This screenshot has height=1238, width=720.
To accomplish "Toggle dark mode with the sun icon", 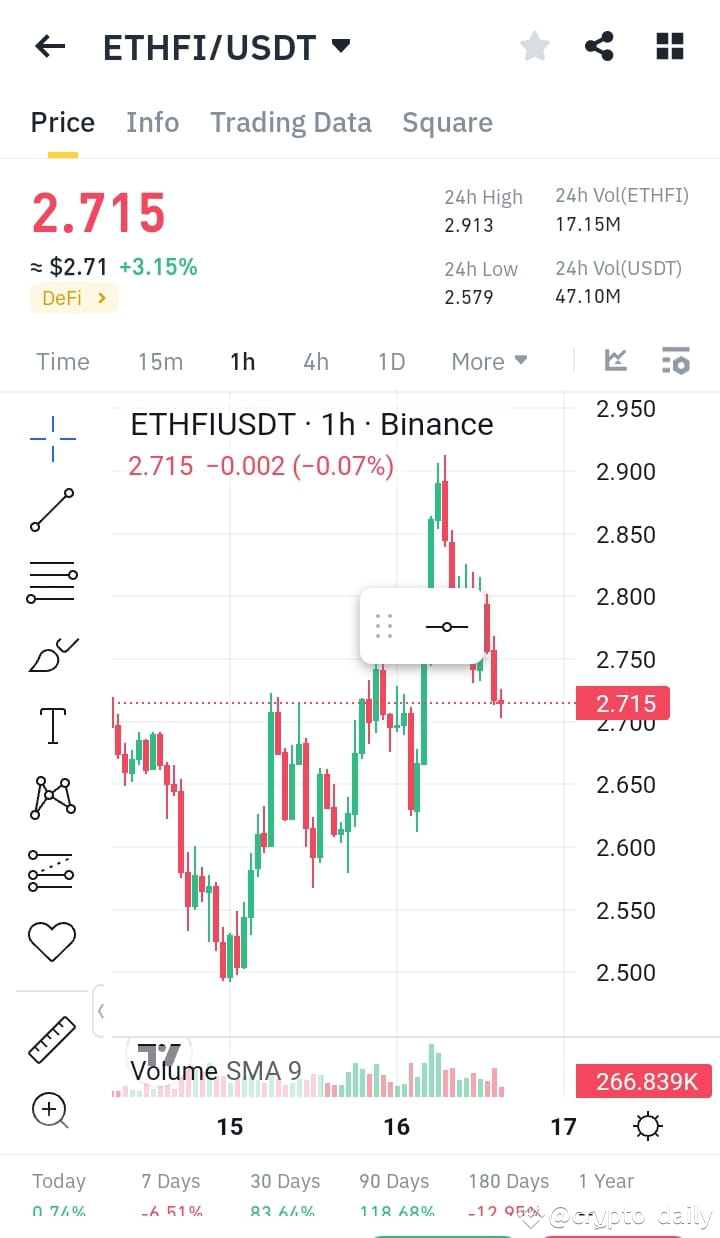I will 647,1125.
